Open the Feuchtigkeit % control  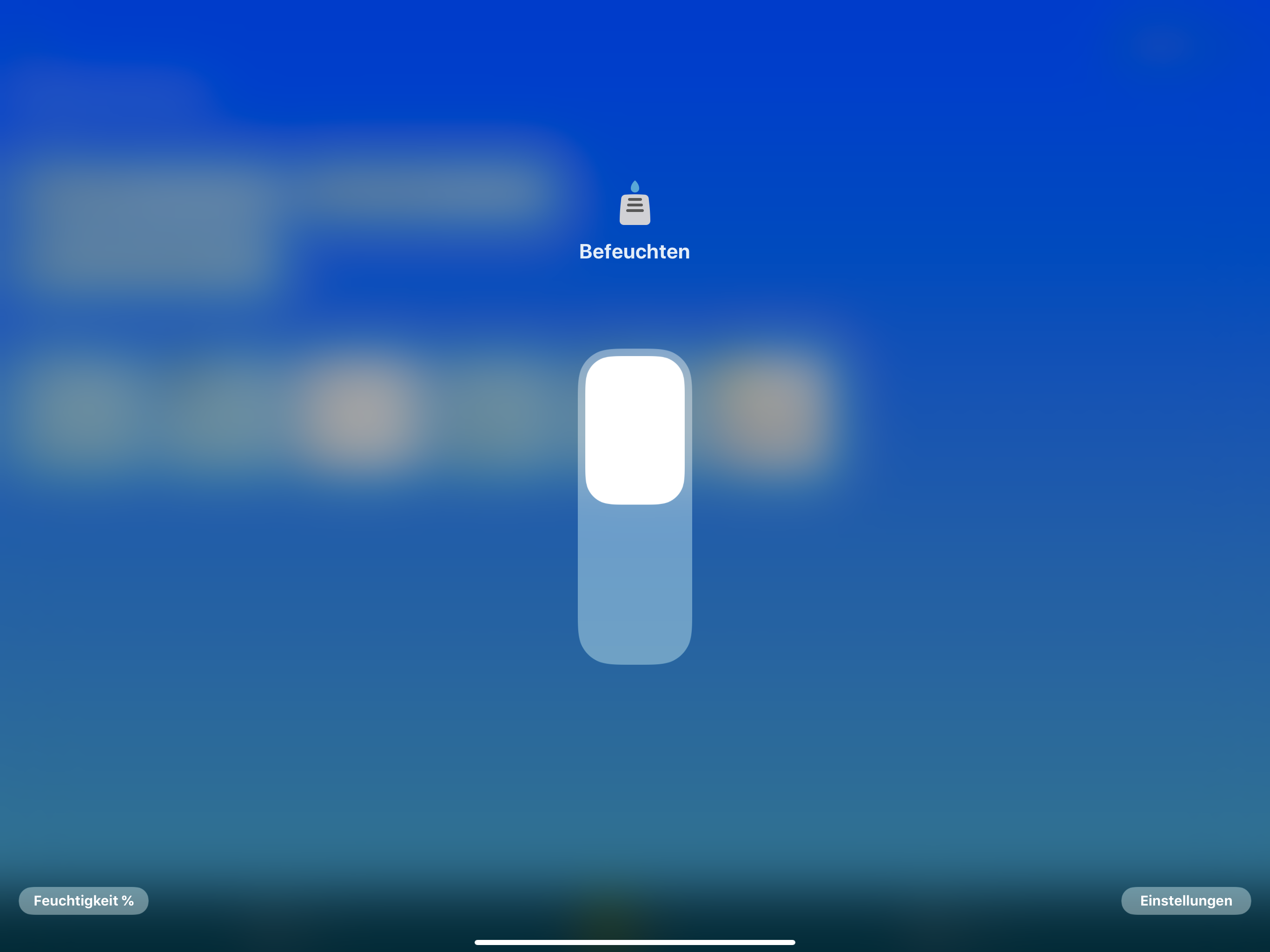point(84,900)
